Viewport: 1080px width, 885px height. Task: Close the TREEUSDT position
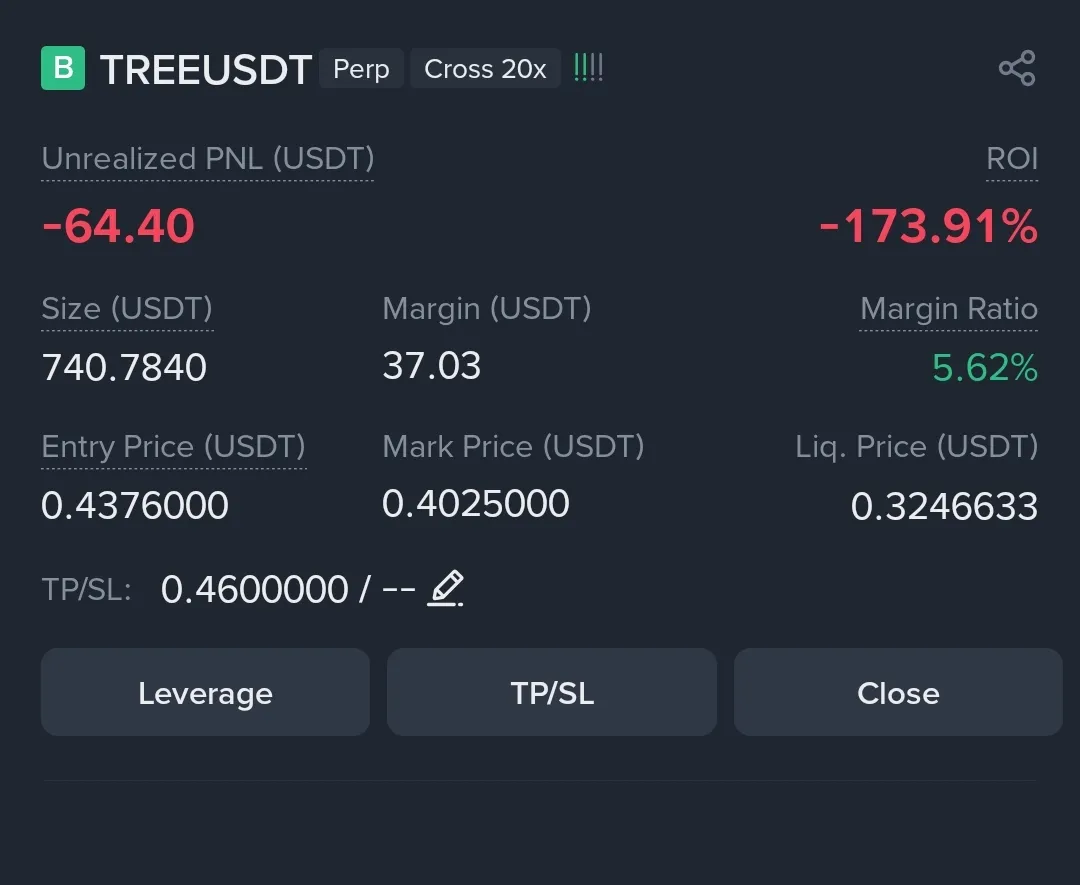[898, 692]
